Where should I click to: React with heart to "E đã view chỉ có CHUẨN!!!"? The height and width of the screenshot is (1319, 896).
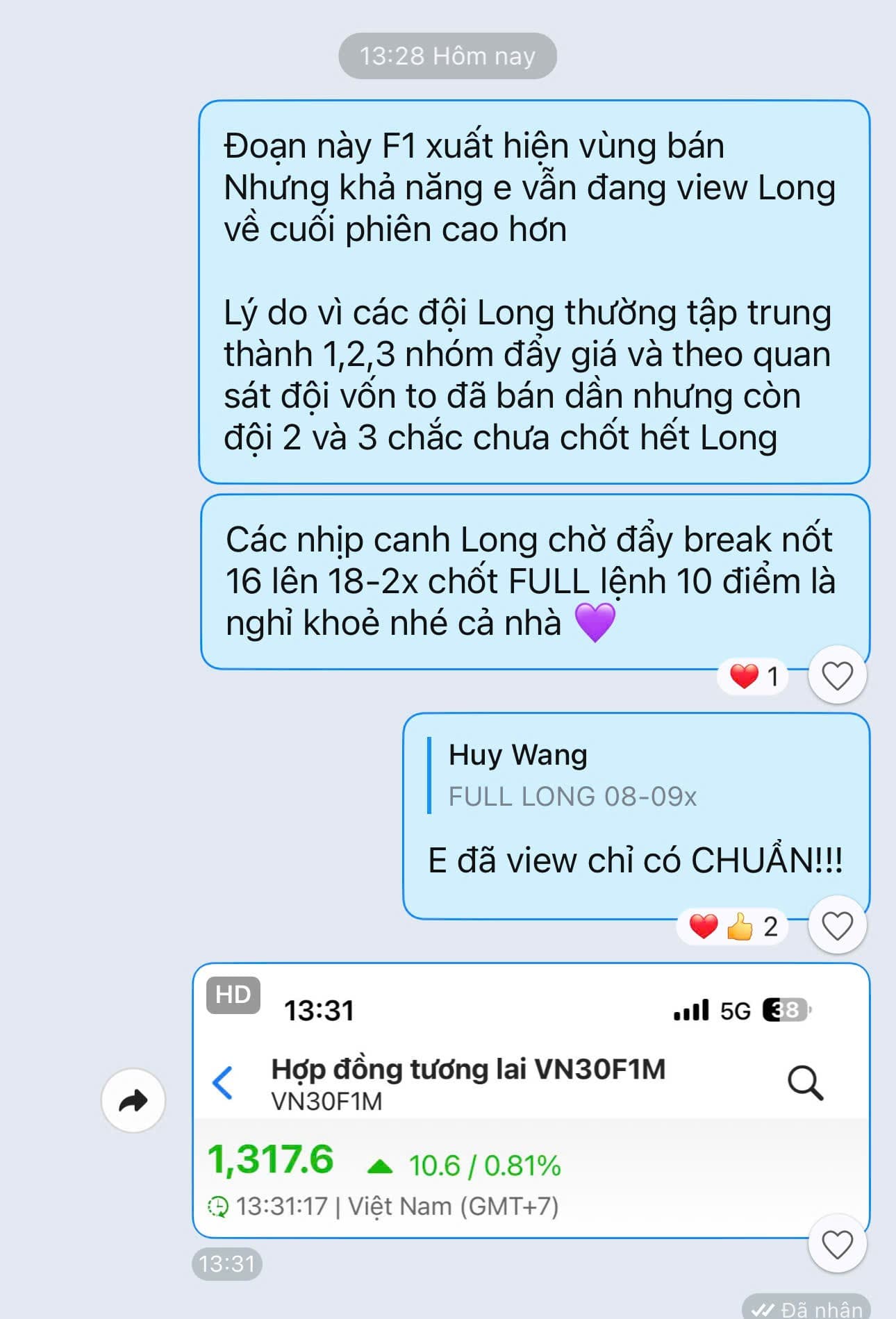837,925
